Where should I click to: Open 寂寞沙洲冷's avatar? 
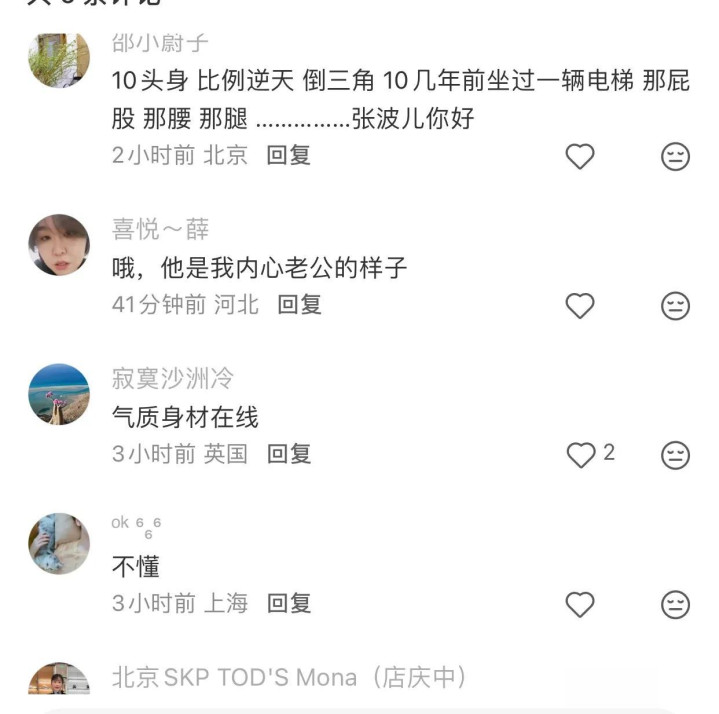[x=59, y=394]
